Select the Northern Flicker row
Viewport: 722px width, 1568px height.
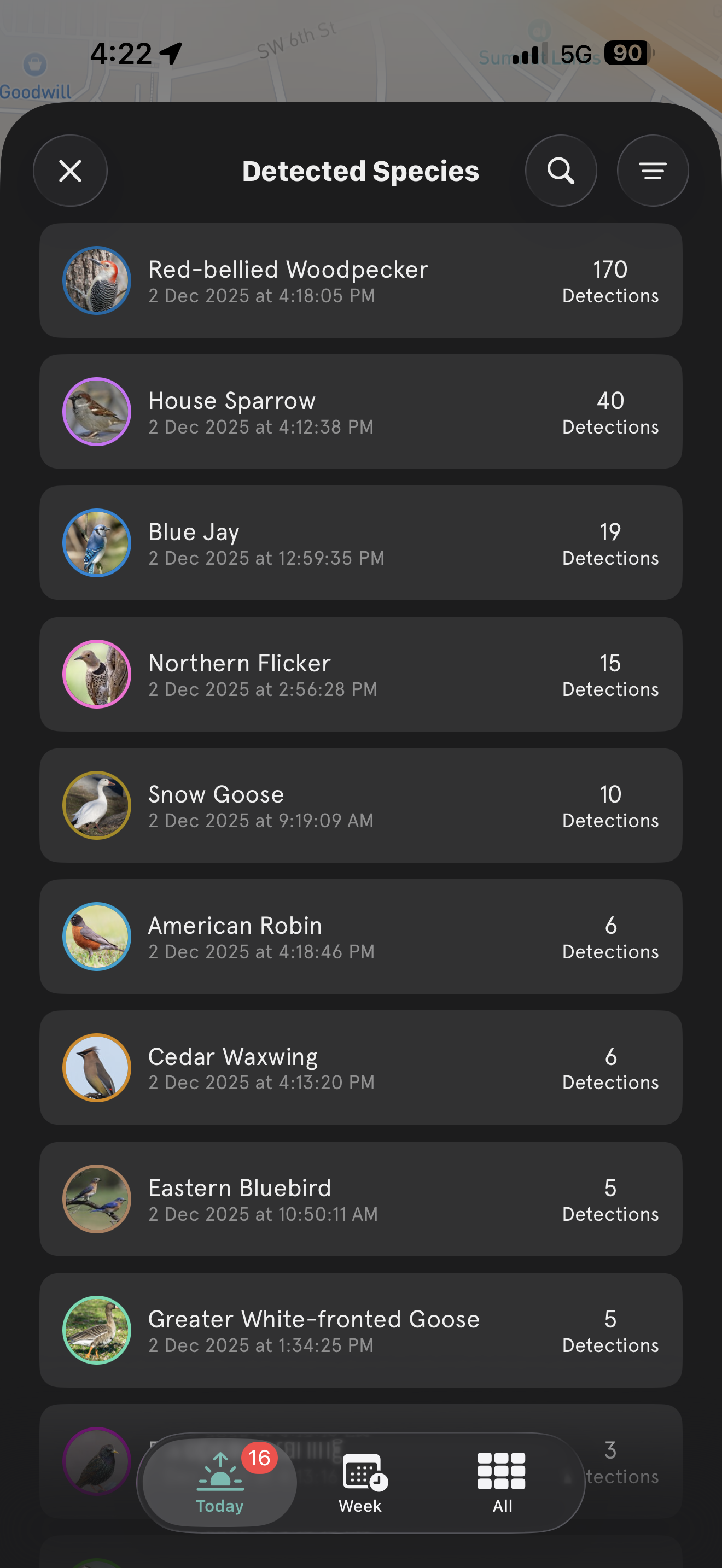click(x=360, y=675)
